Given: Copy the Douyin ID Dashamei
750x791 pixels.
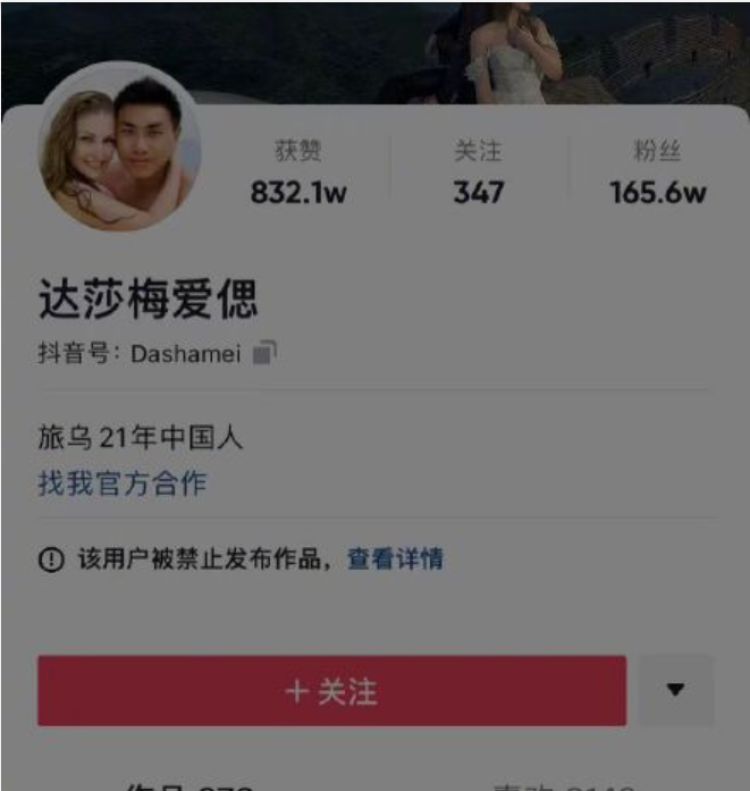Looking at the screenshot, I should point(264,353).
